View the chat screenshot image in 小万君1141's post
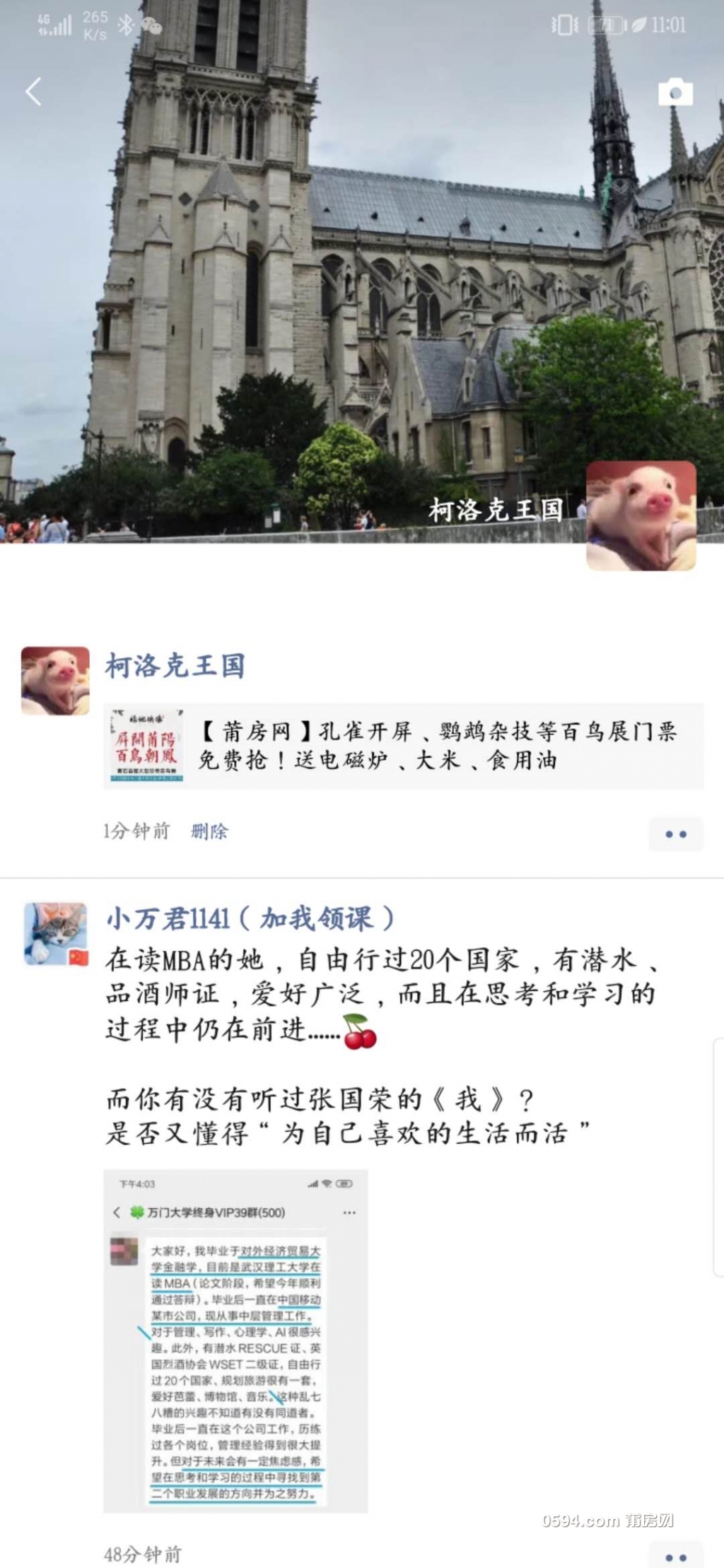 (235, 1340)
